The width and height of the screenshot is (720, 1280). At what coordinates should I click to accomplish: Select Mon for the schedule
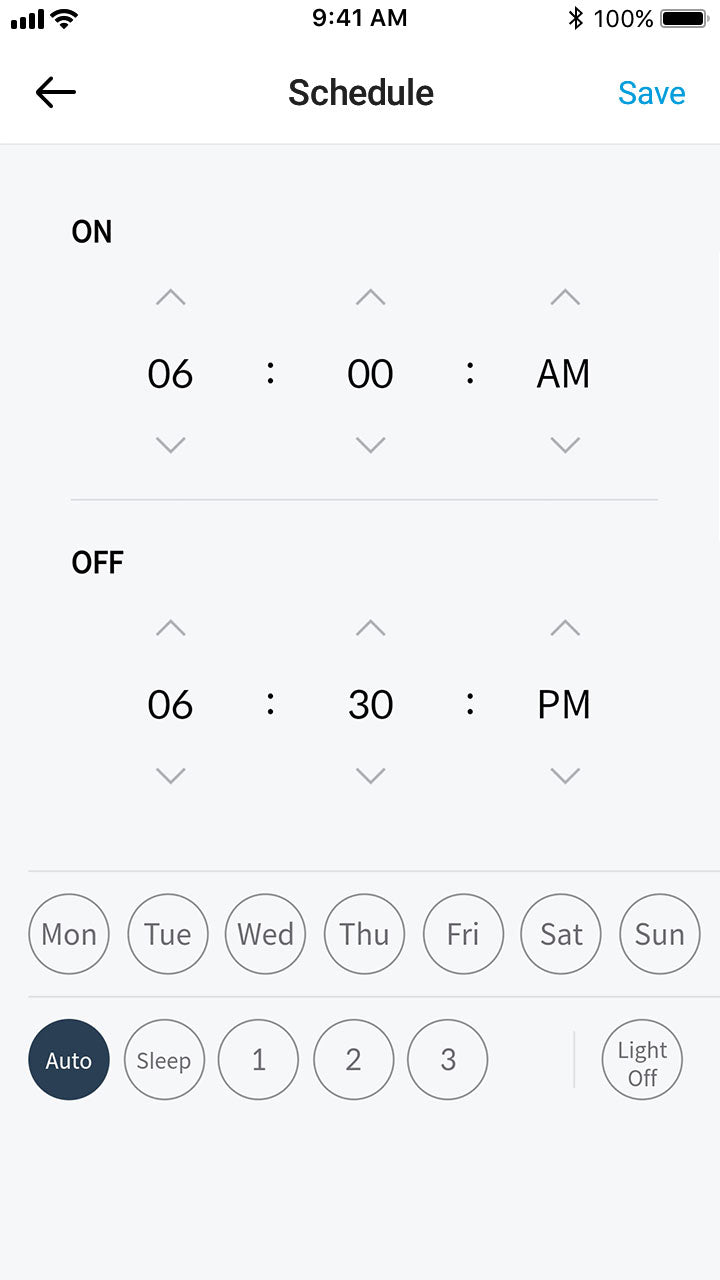tap(69, 934)
